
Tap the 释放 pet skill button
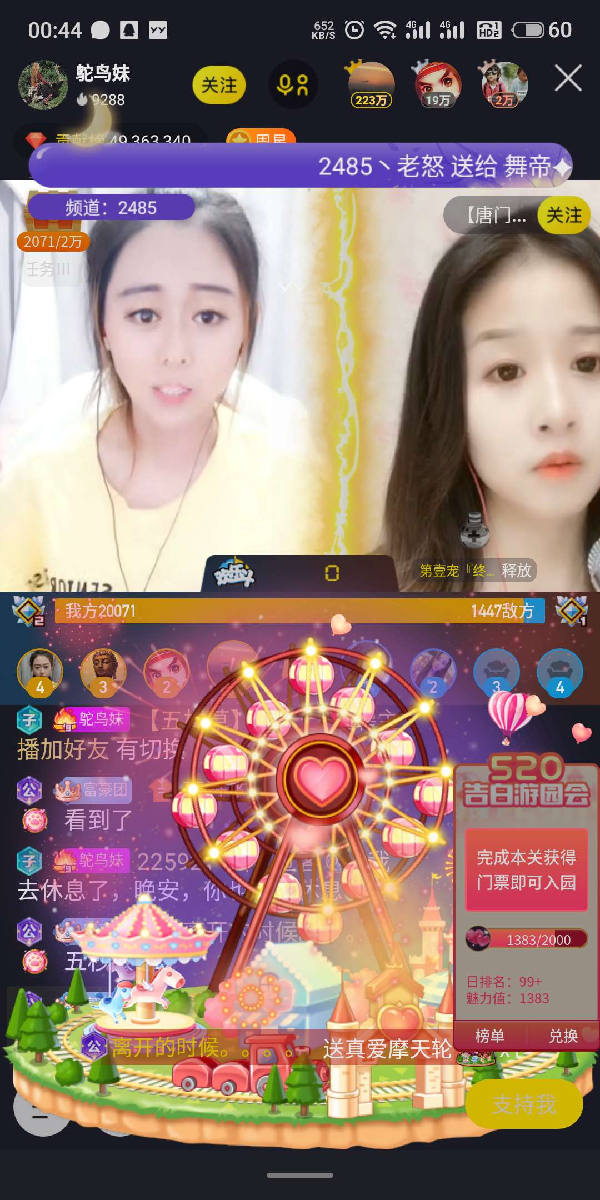pos(517,571)
